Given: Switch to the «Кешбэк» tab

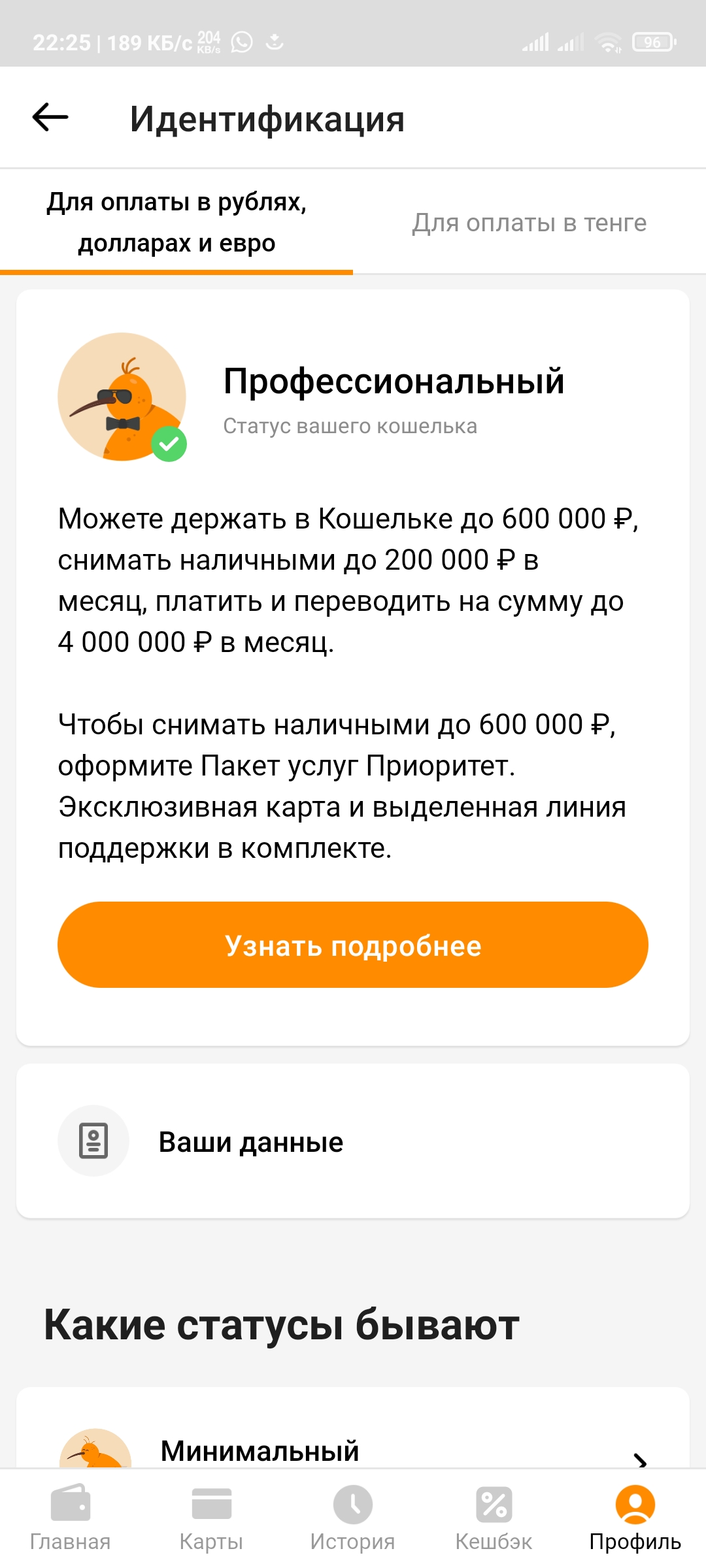Looking at the screenshot, I should tap(494, 1518).
